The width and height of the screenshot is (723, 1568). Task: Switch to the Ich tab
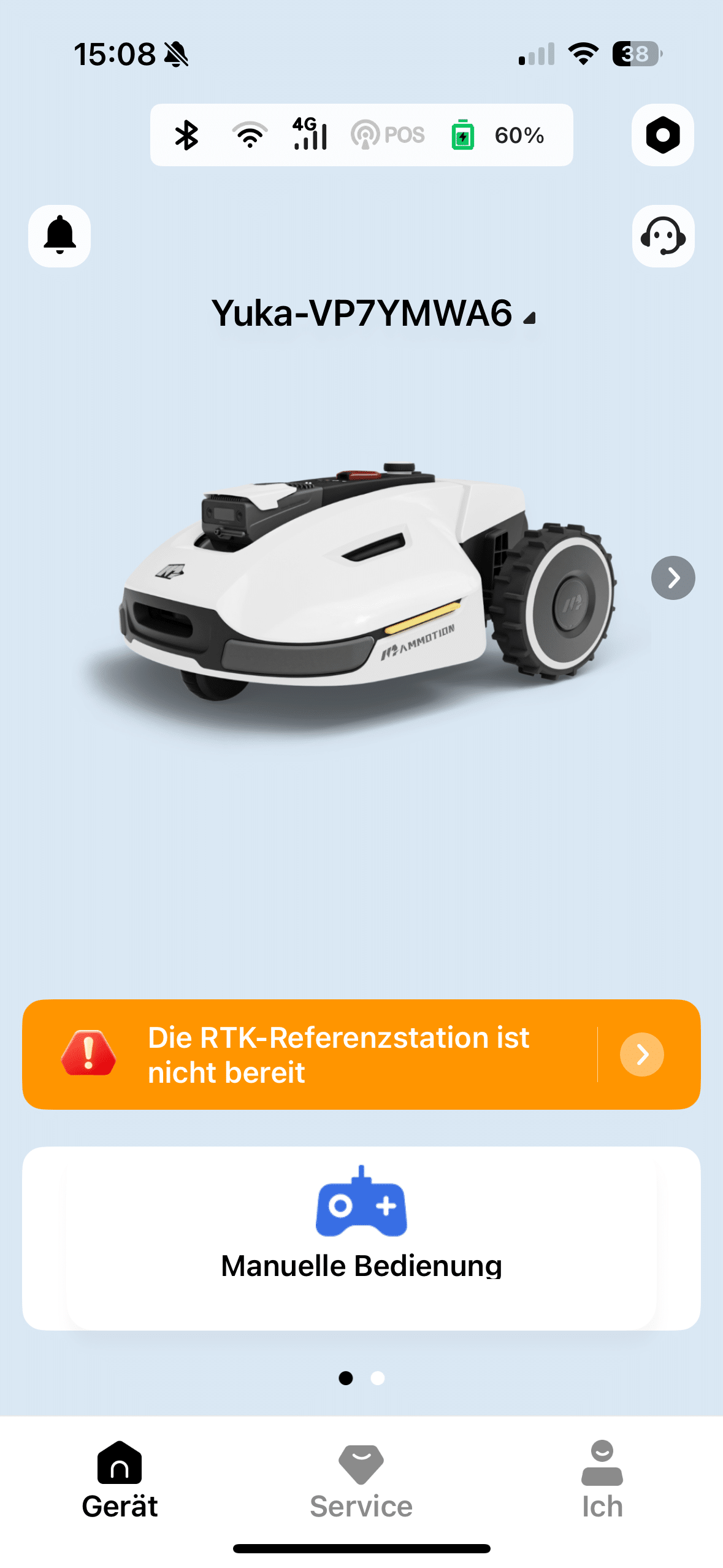point(602,1481)
